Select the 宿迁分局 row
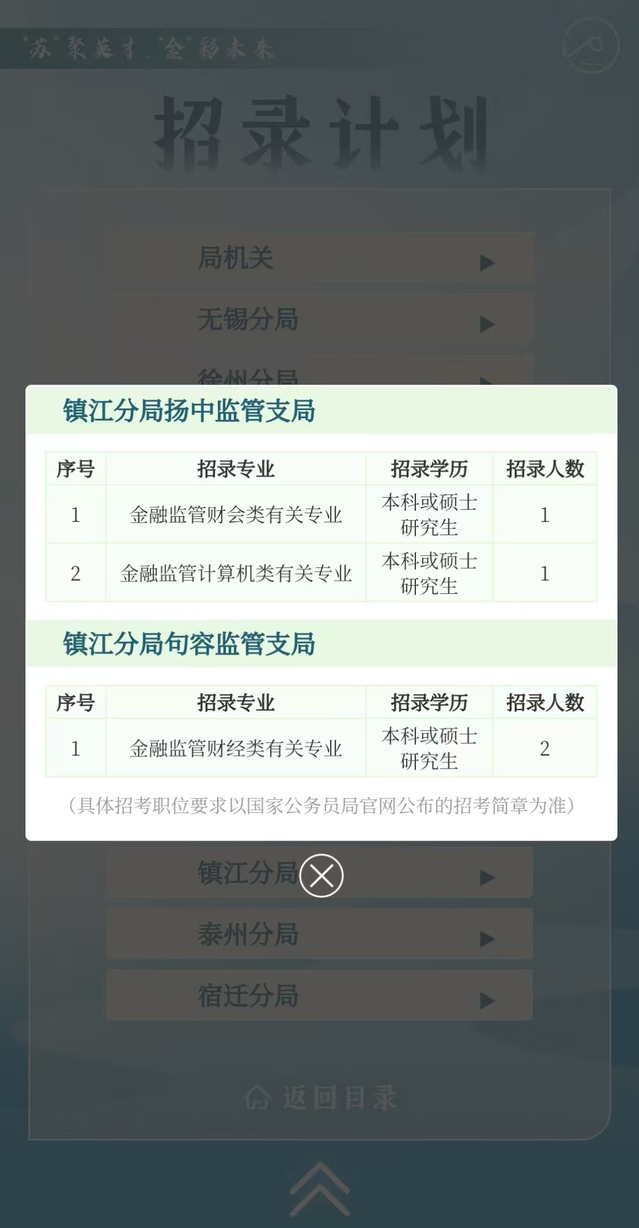The image size is (639, 1228). click(319, 996)
